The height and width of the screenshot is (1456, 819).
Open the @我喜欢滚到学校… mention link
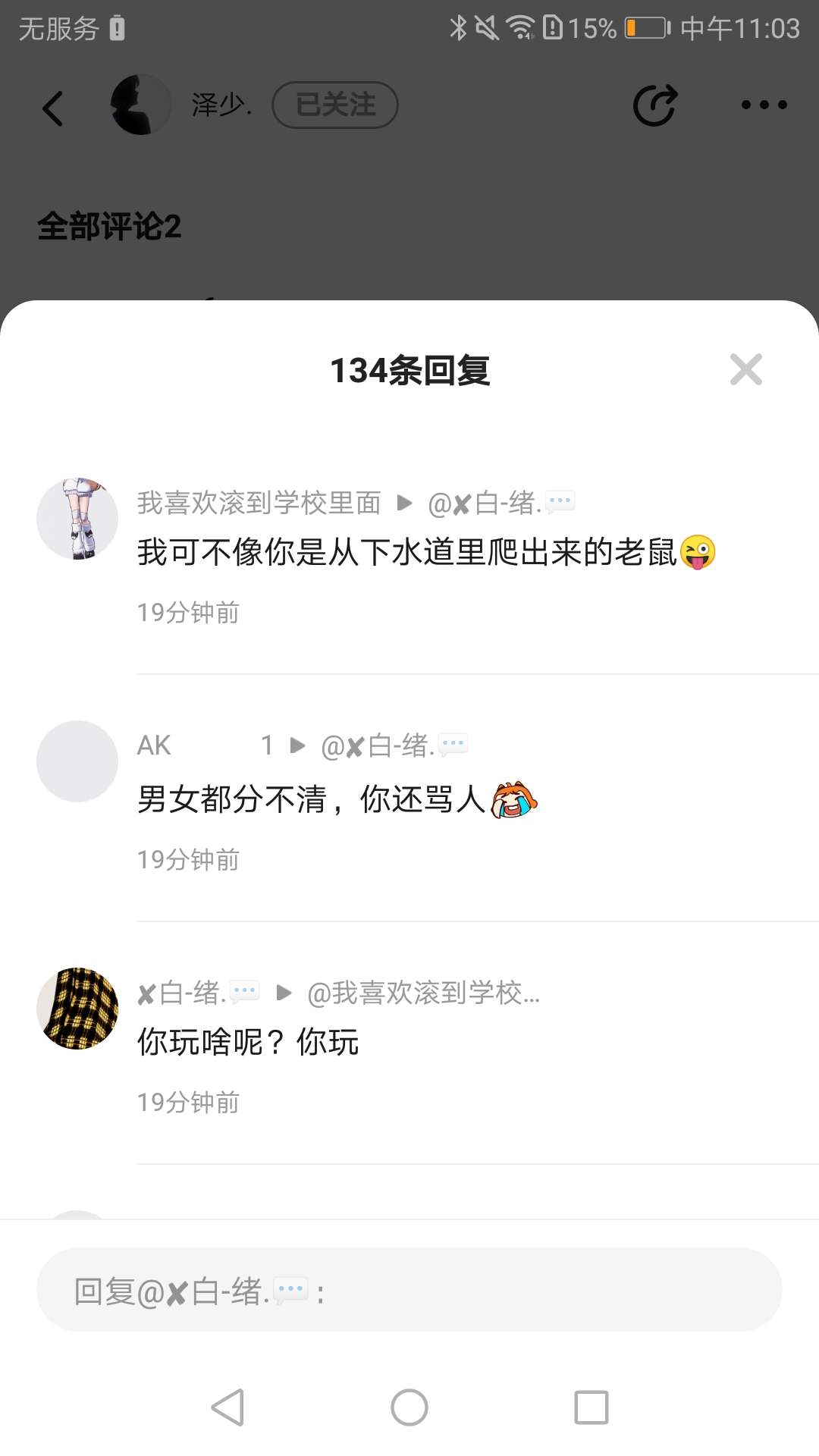tap(423, 993)
